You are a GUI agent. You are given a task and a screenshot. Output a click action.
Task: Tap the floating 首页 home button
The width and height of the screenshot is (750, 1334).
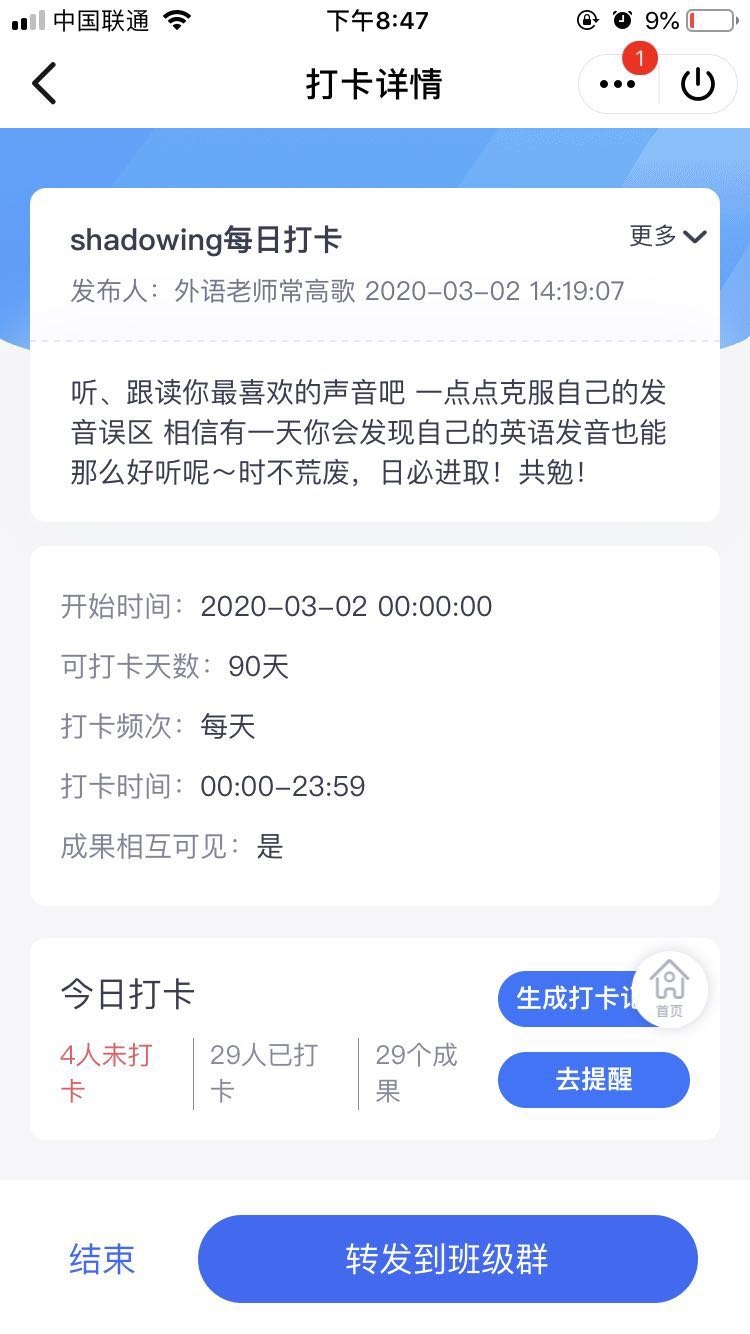[669, 989]
